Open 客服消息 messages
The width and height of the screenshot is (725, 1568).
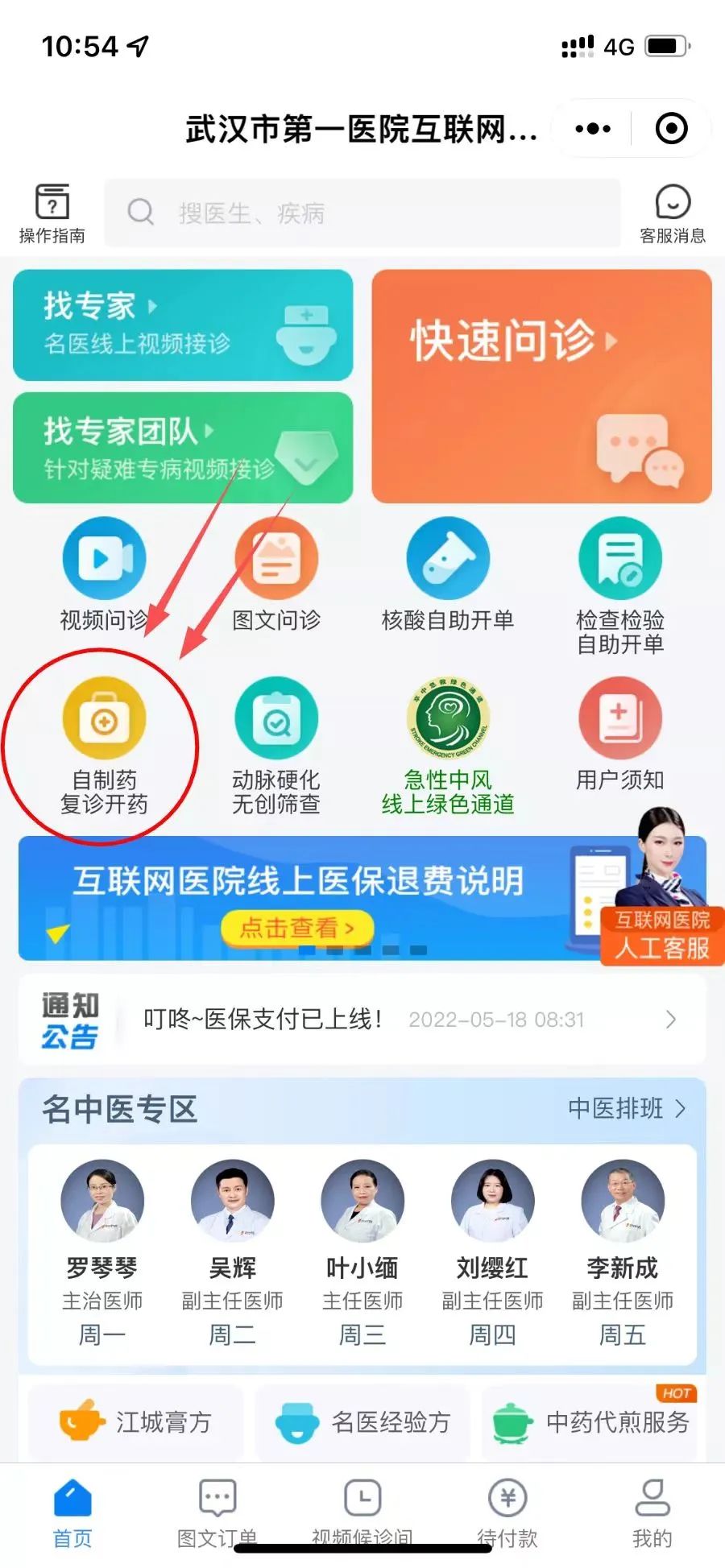(x=672, y=213)
